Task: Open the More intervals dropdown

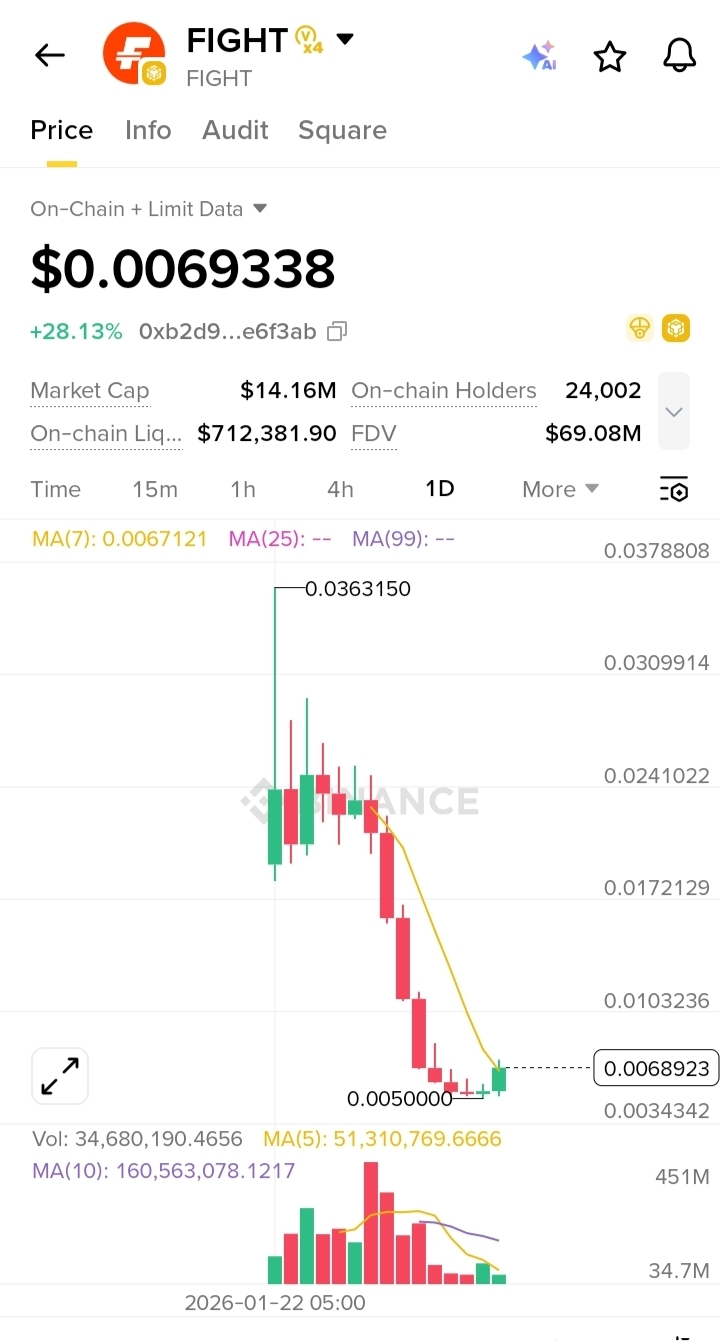Action: [x=560, y=489]
